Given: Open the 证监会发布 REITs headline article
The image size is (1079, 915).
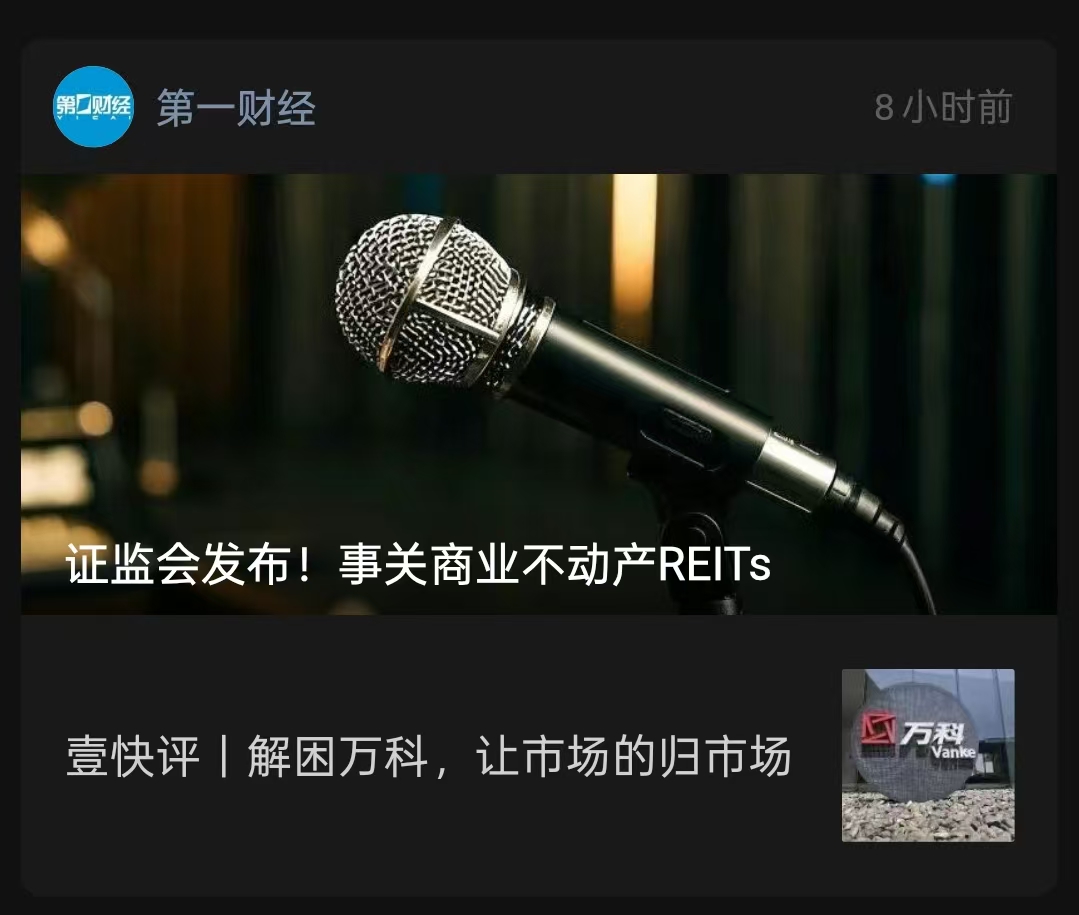Looking at the screenshot, I should pos(418,566).
